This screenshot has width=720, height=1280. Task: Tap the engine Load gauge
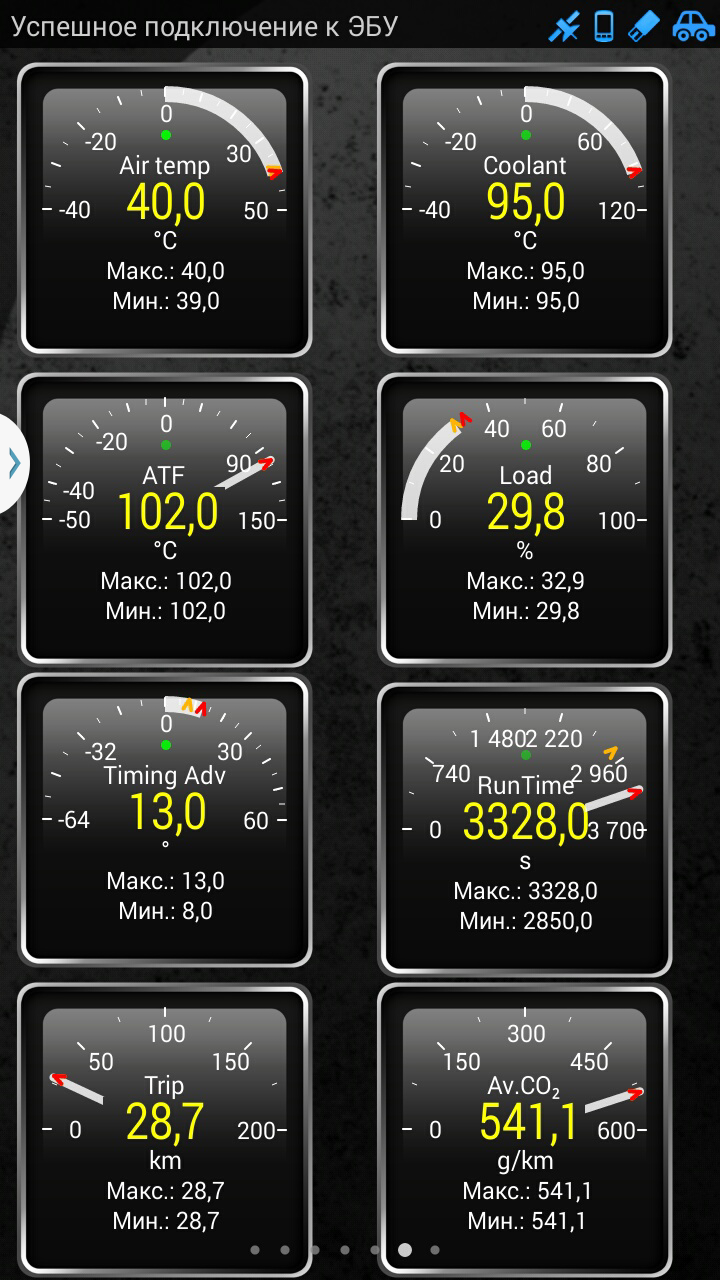point(525,520)
